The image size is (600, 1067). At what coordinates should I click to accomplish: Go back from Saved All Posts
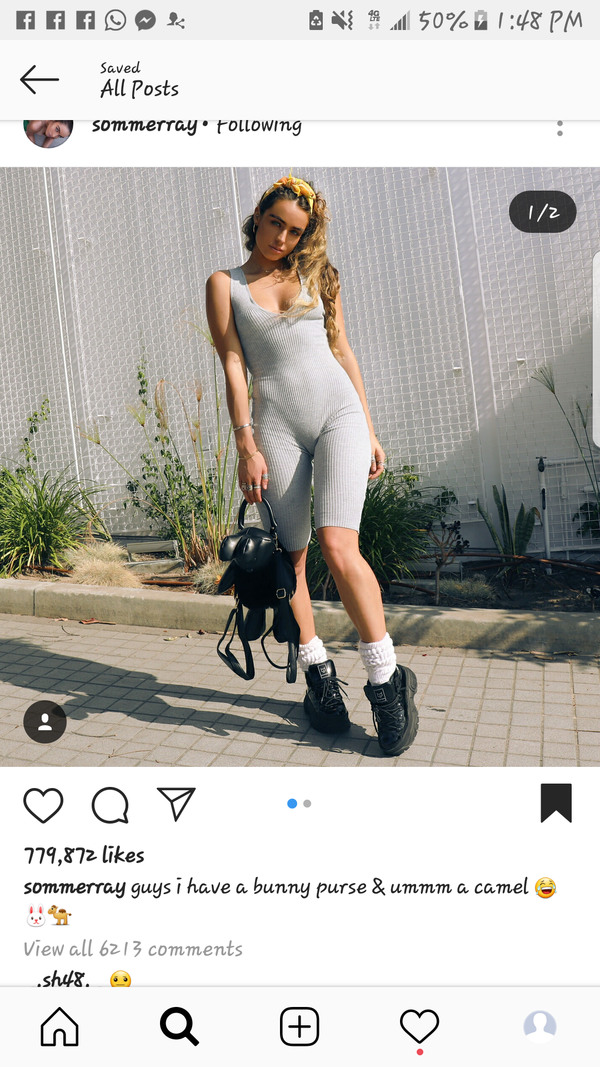(39, 80)
